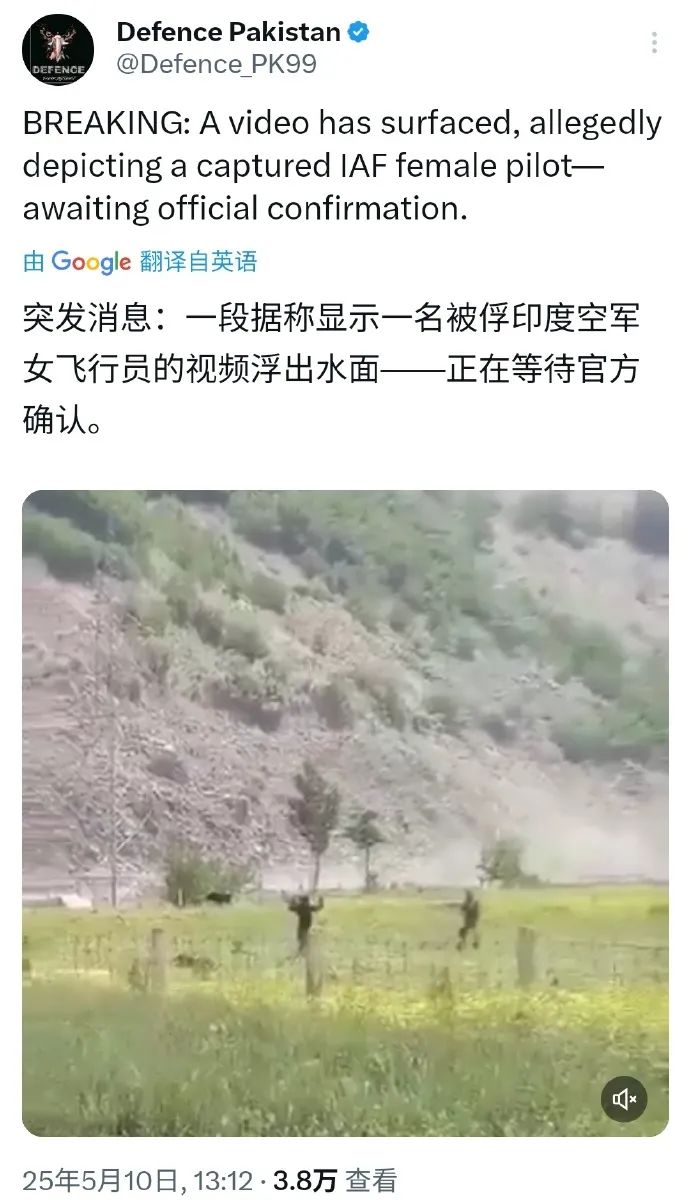Image resolution: width=690 pixels, height=1204 pixels.
Task: Play the video in the post
Action: click(x=345, y=812)
